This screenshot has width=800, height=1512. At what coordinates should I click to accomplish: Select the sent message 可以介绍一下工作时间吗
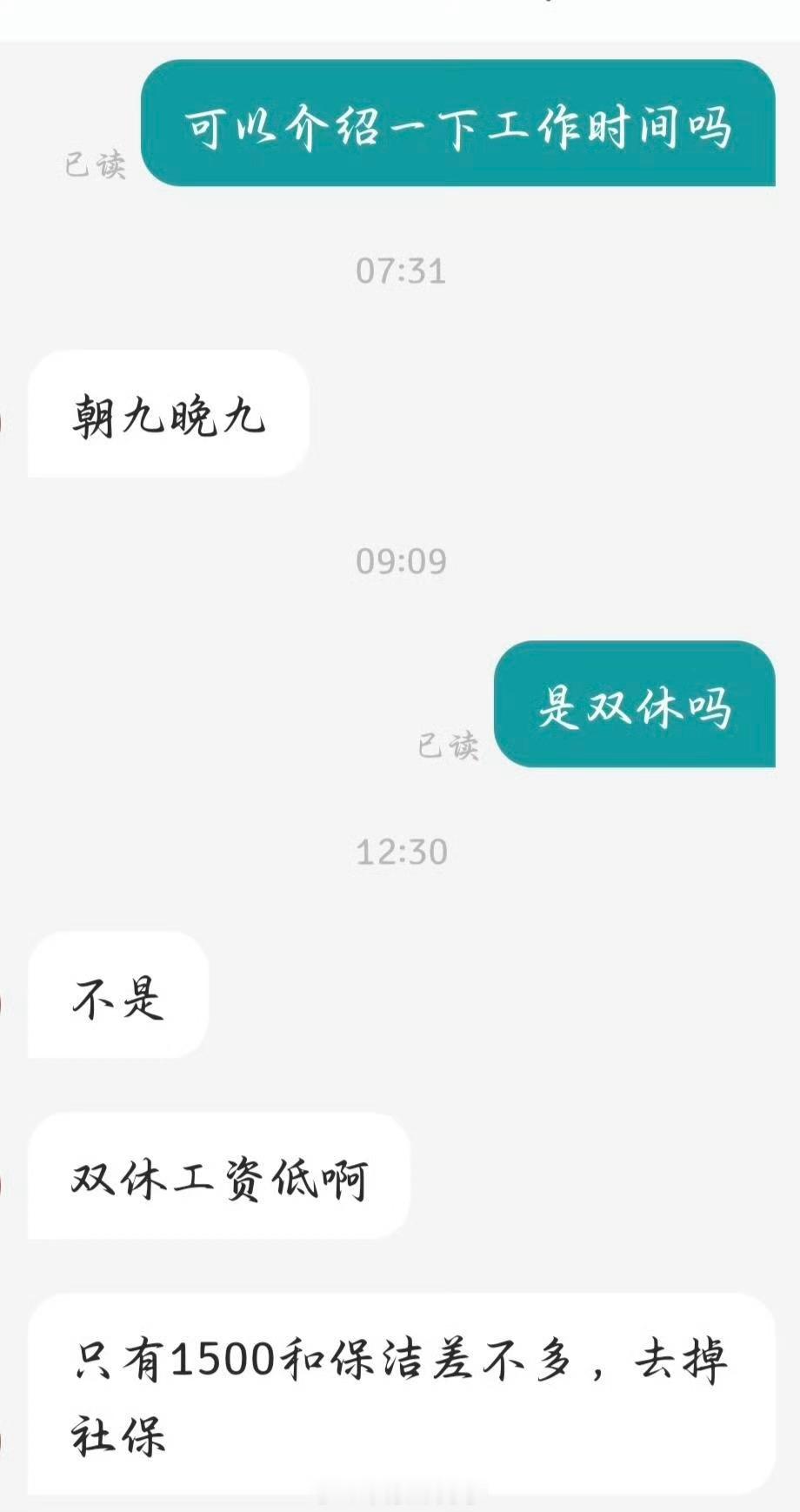[461, 124]
